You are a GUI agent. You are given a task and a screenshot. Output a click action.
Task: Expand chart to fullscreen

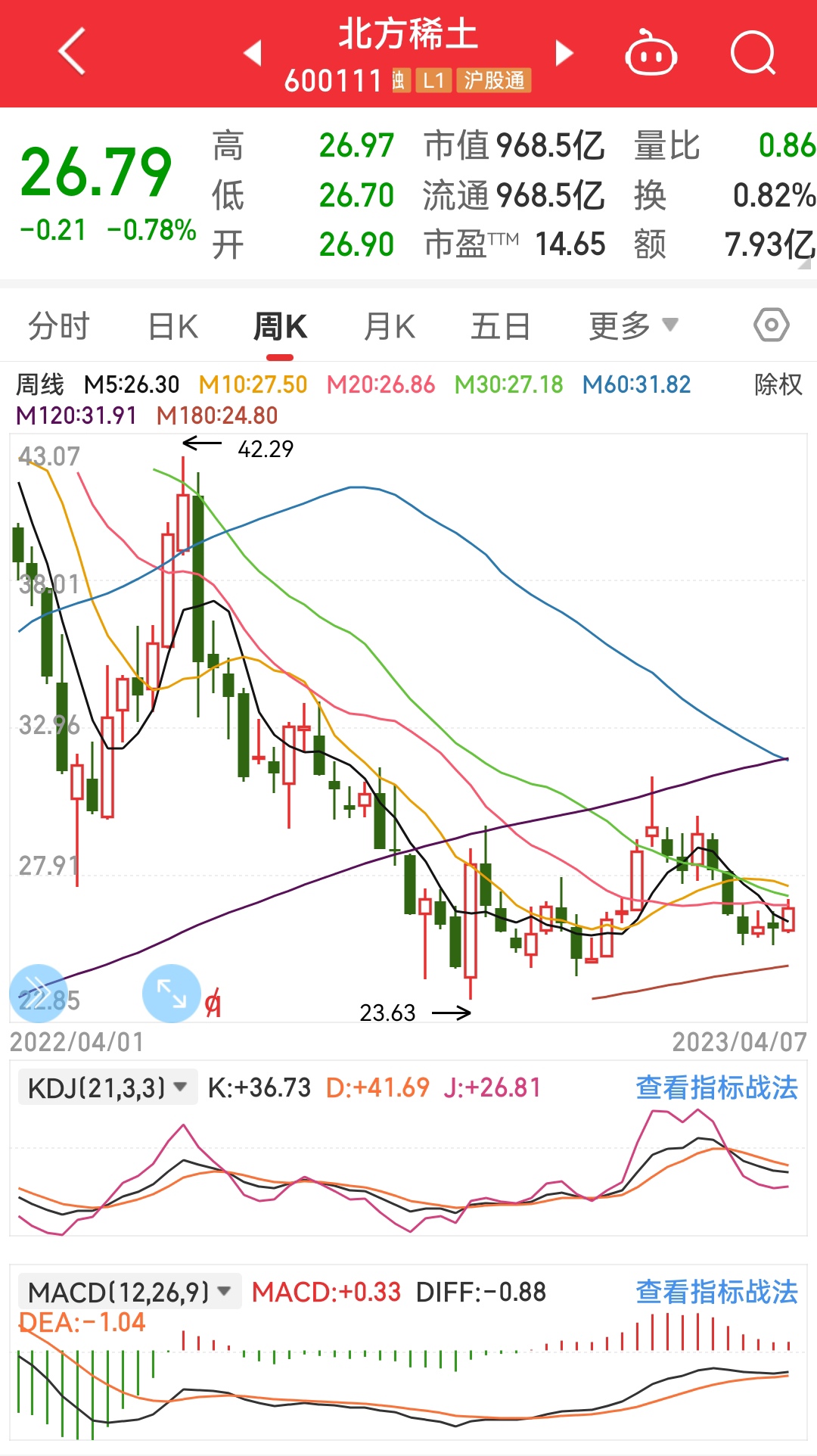(171, 993)
